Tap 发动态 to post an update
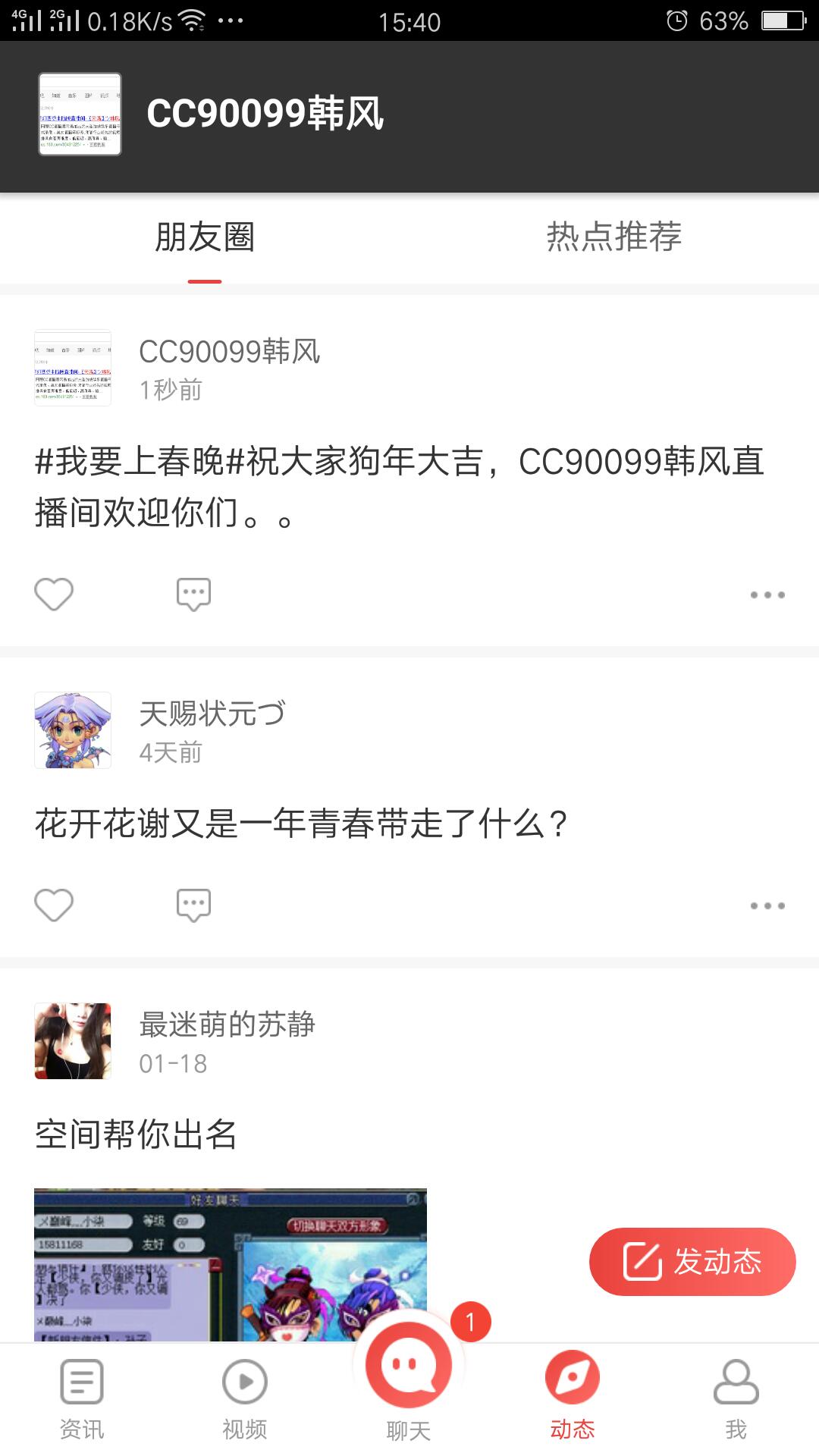Image resolution: width=819 pixels, height=1456 pixels. (x=692, y=1262)
